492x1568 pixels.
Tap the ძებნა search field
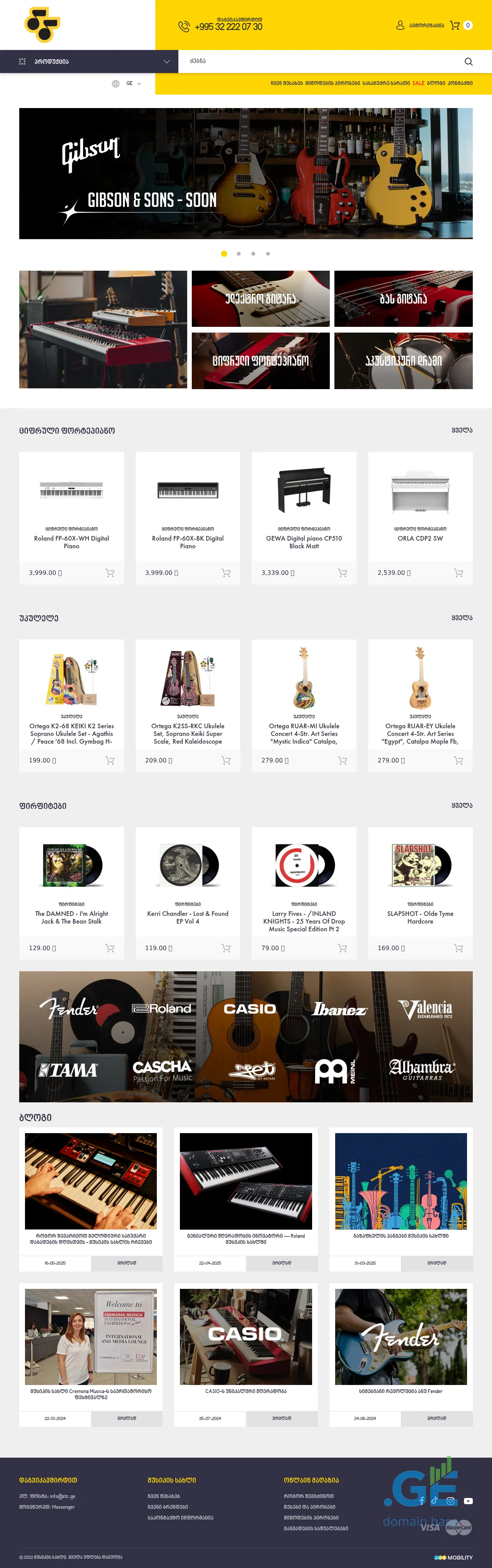pyautogui.click(x=316, y=62)
